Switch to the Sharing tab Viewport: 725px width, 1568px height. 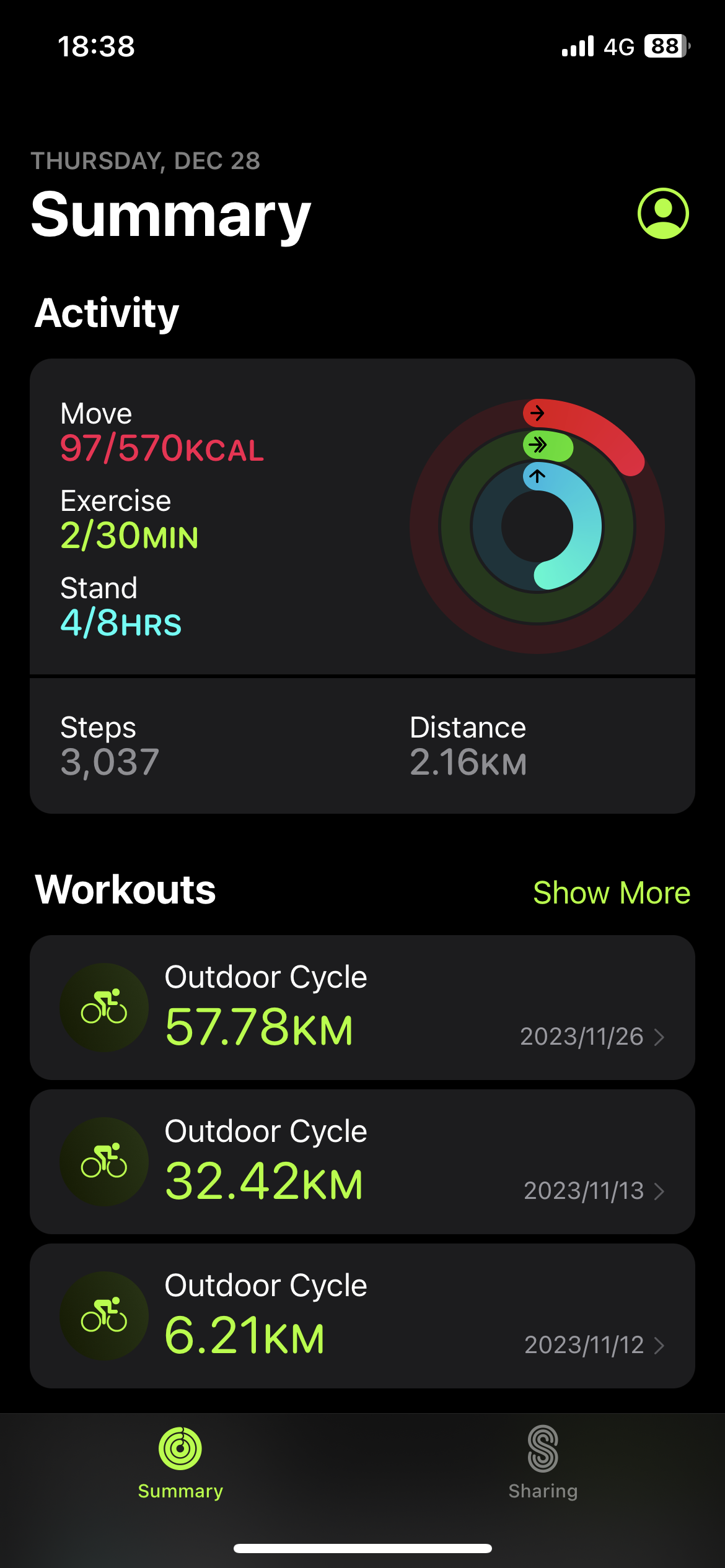tap(543, 1464)
